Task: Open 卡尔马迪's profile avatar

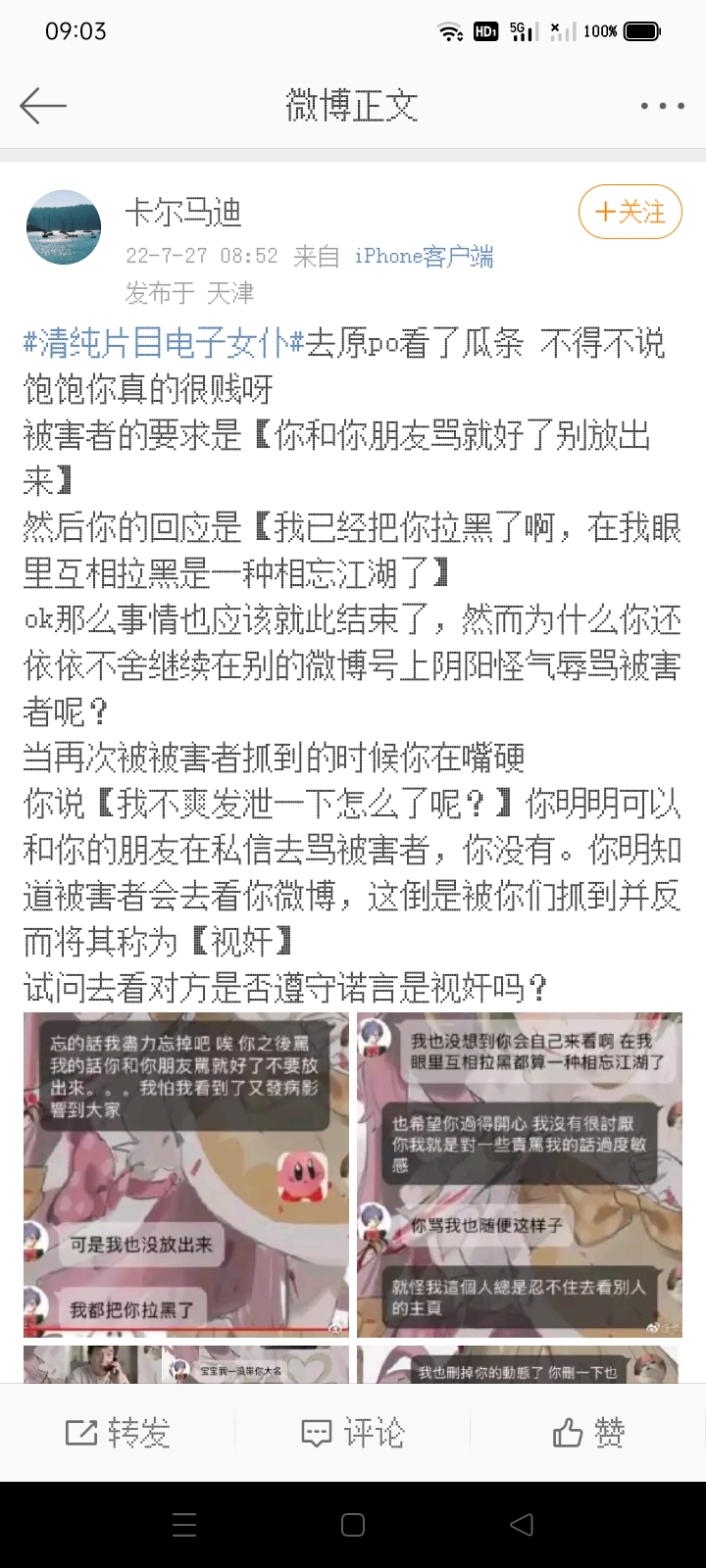Action: click(64, 228)
